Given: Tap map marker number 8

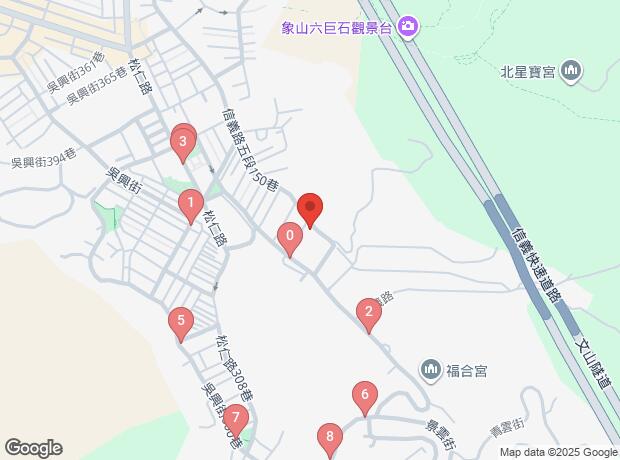Looking at the screenshot, I should click(x=330, y=441).
